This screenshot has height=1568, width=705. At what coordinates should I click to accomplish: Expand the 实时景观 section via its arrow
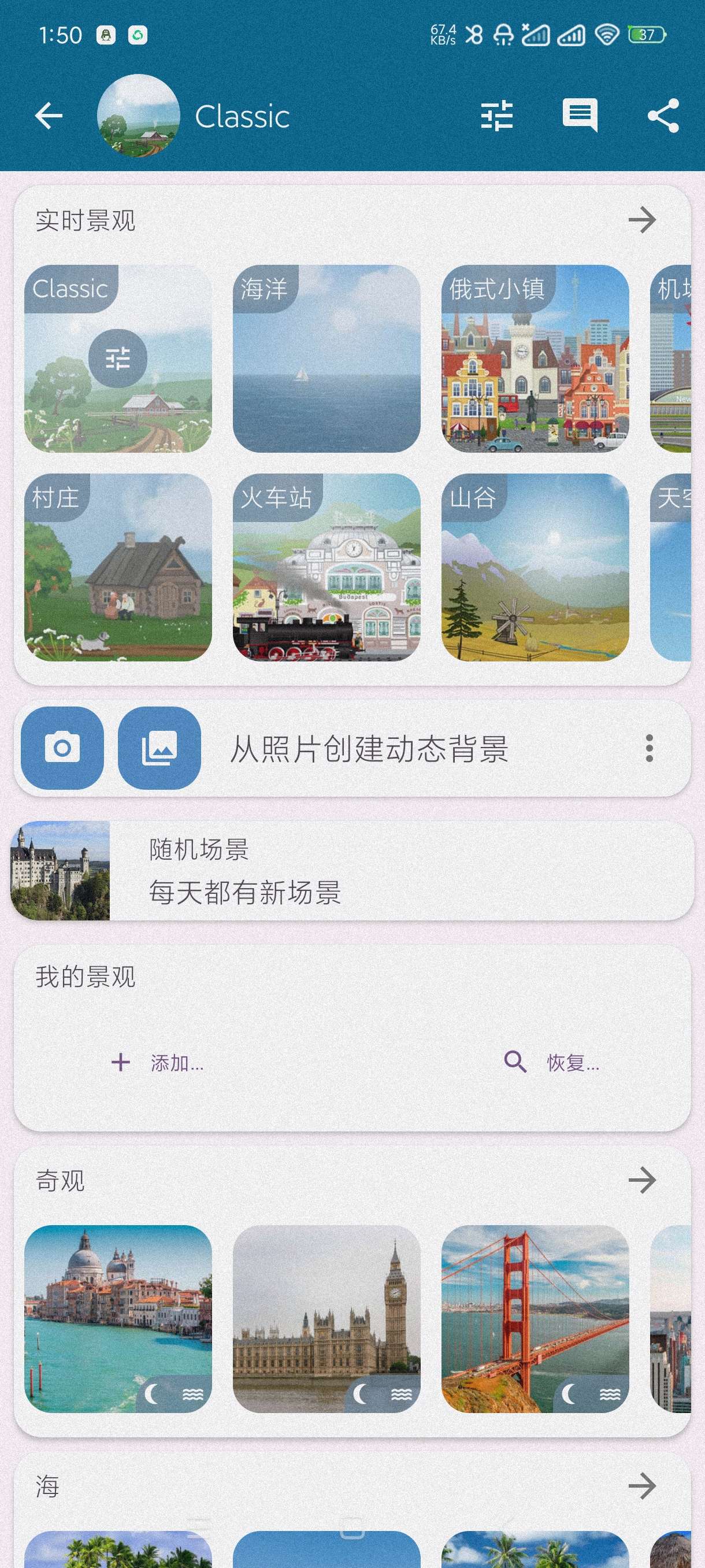tap(642, 220)
